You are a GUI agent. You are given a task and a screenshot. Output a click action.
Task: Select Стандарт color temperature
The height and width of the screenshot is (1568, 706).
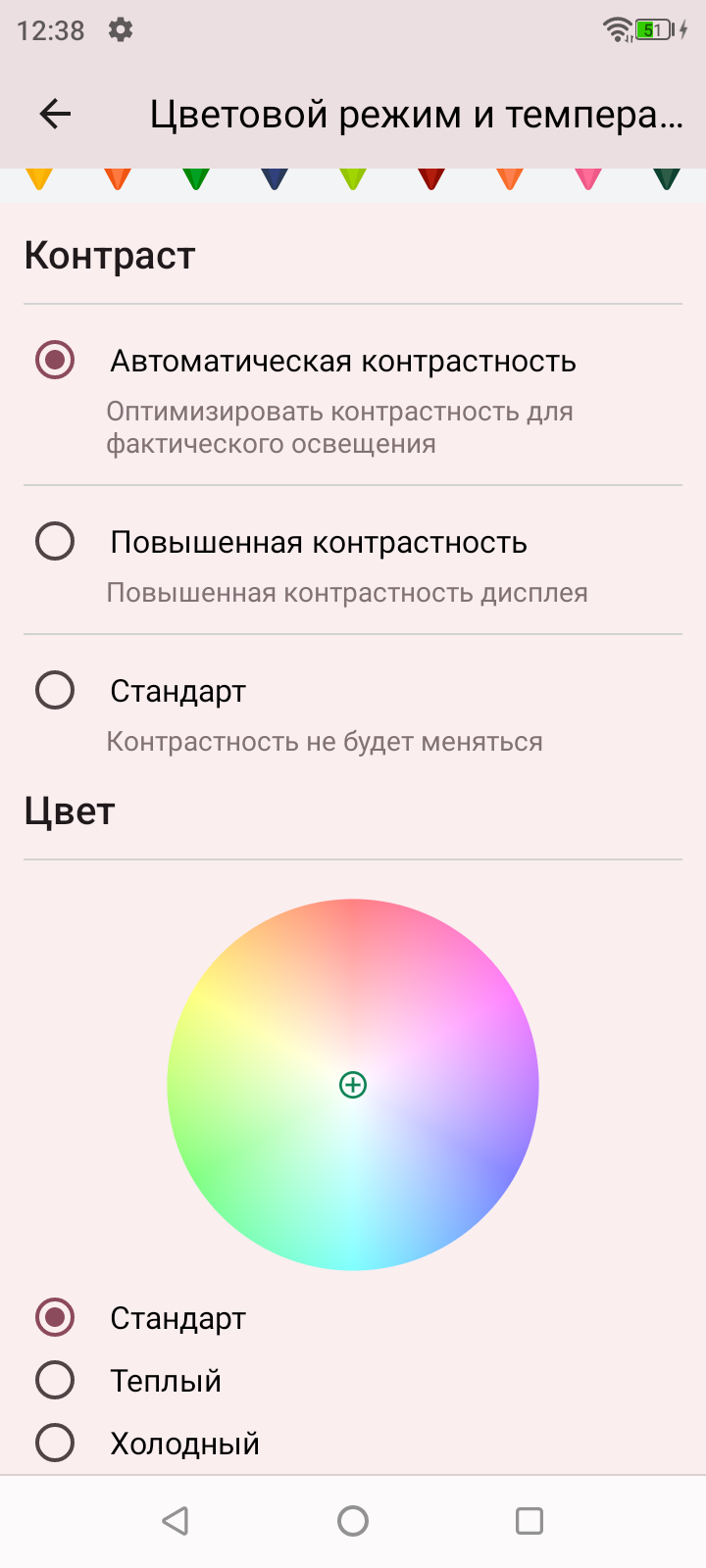pyautogui.click(x=55, y=1317)
